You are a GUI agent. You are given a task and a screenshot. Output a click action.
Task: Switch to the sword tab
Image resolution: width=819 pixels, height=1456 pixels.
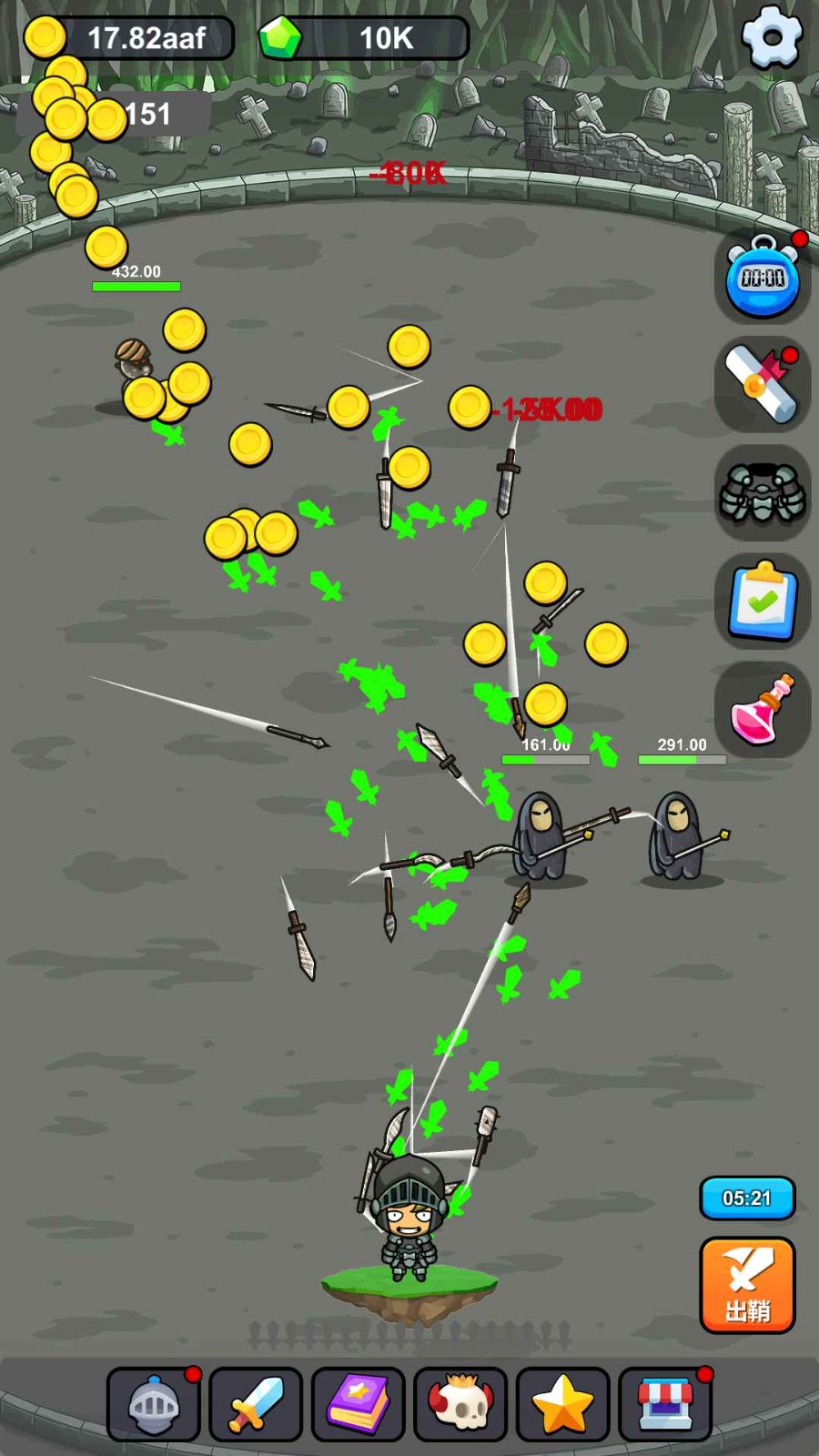pos(256,1404)
